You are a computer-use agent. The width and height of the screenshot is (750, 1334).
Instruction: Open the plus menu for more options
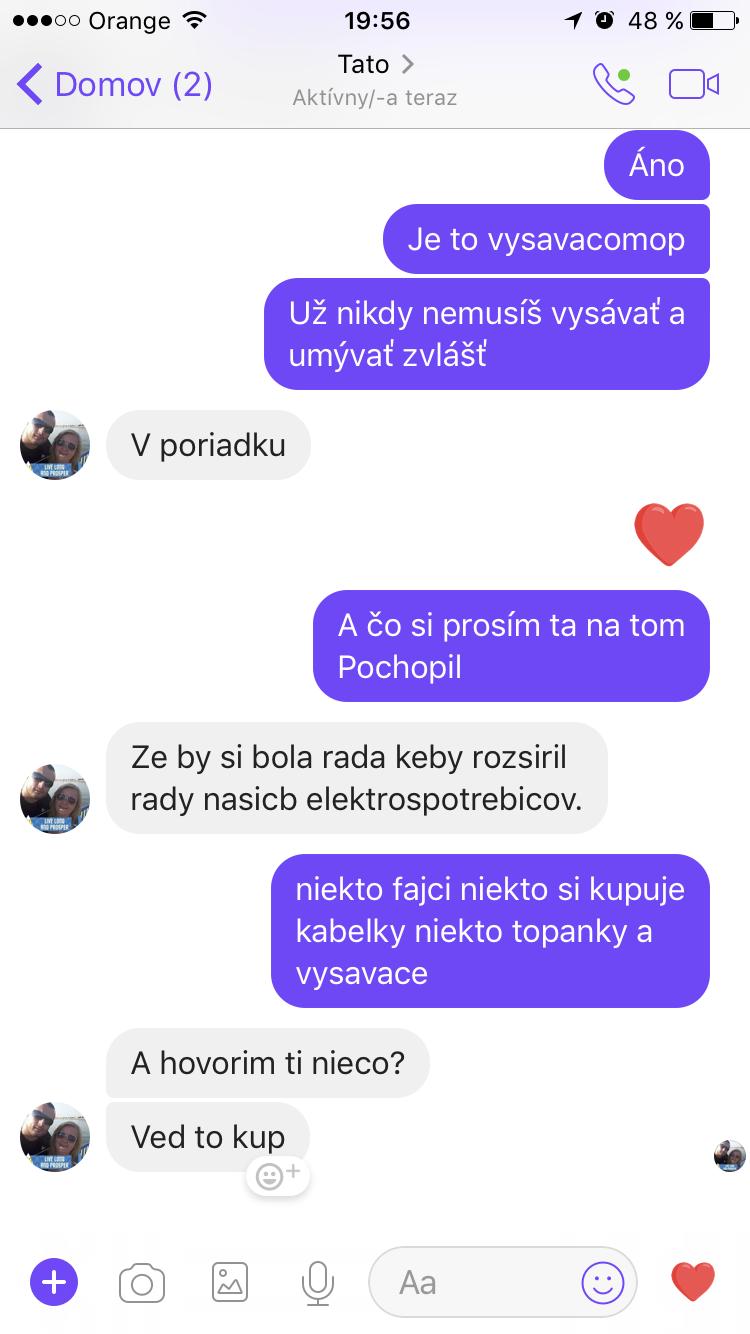coord(54,1281)
